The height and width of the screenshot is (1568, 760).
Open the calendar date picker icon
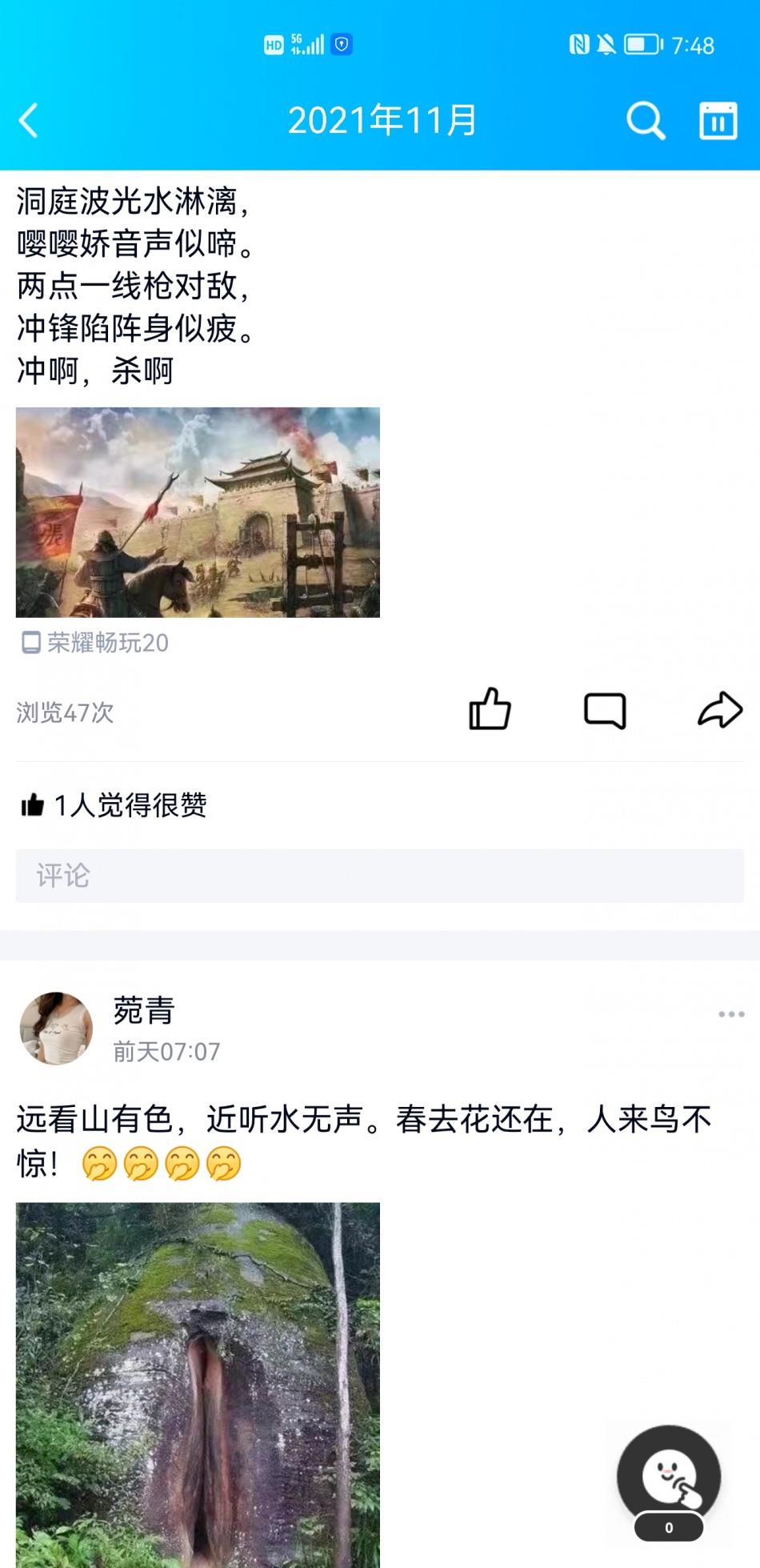tap(718, 121)
